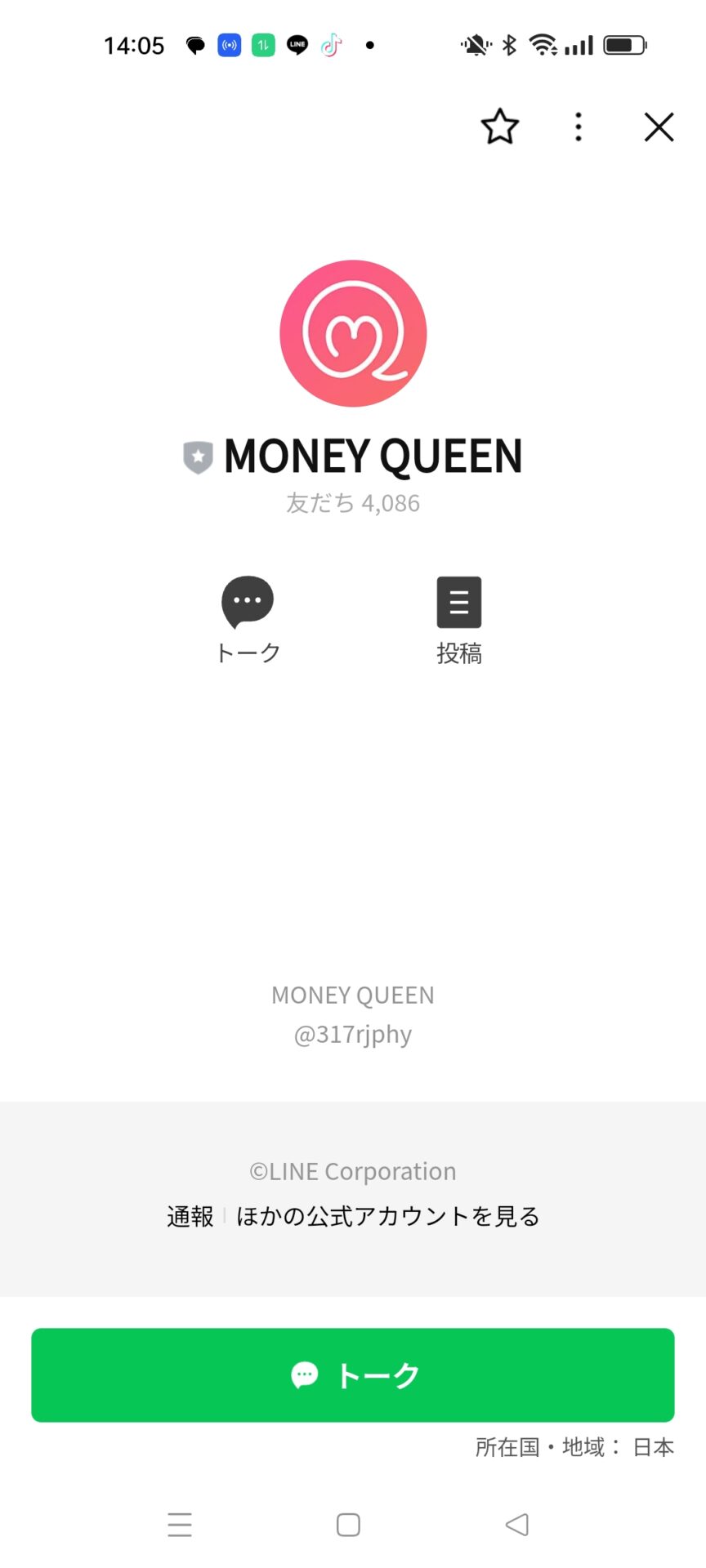Tap the dark speech bubble トーク icon

click(x=248, y=602)
